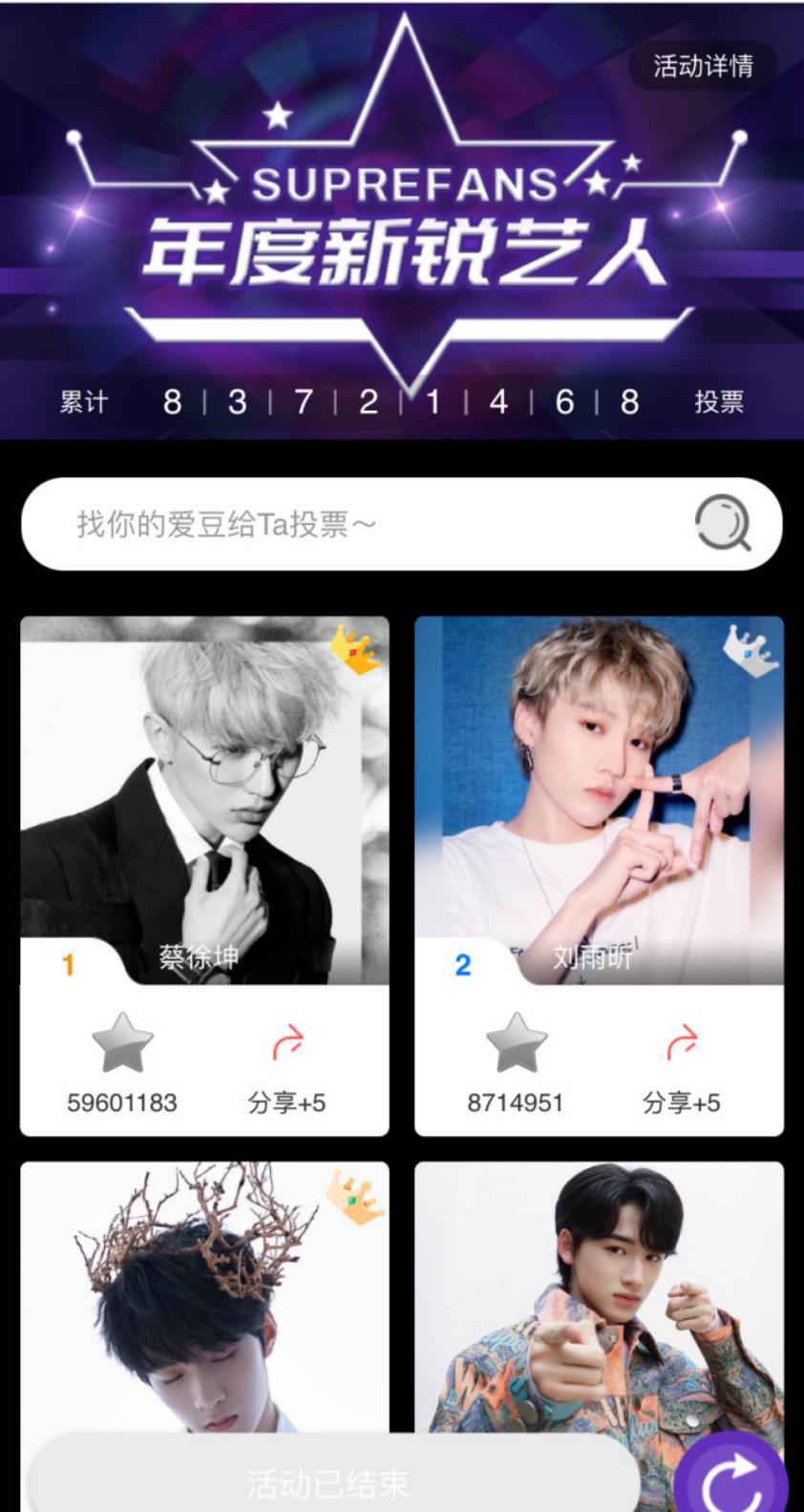Screen dimensions: 804x1512
Task: Tap the magnifier search icon
Action: pos(723,523)
